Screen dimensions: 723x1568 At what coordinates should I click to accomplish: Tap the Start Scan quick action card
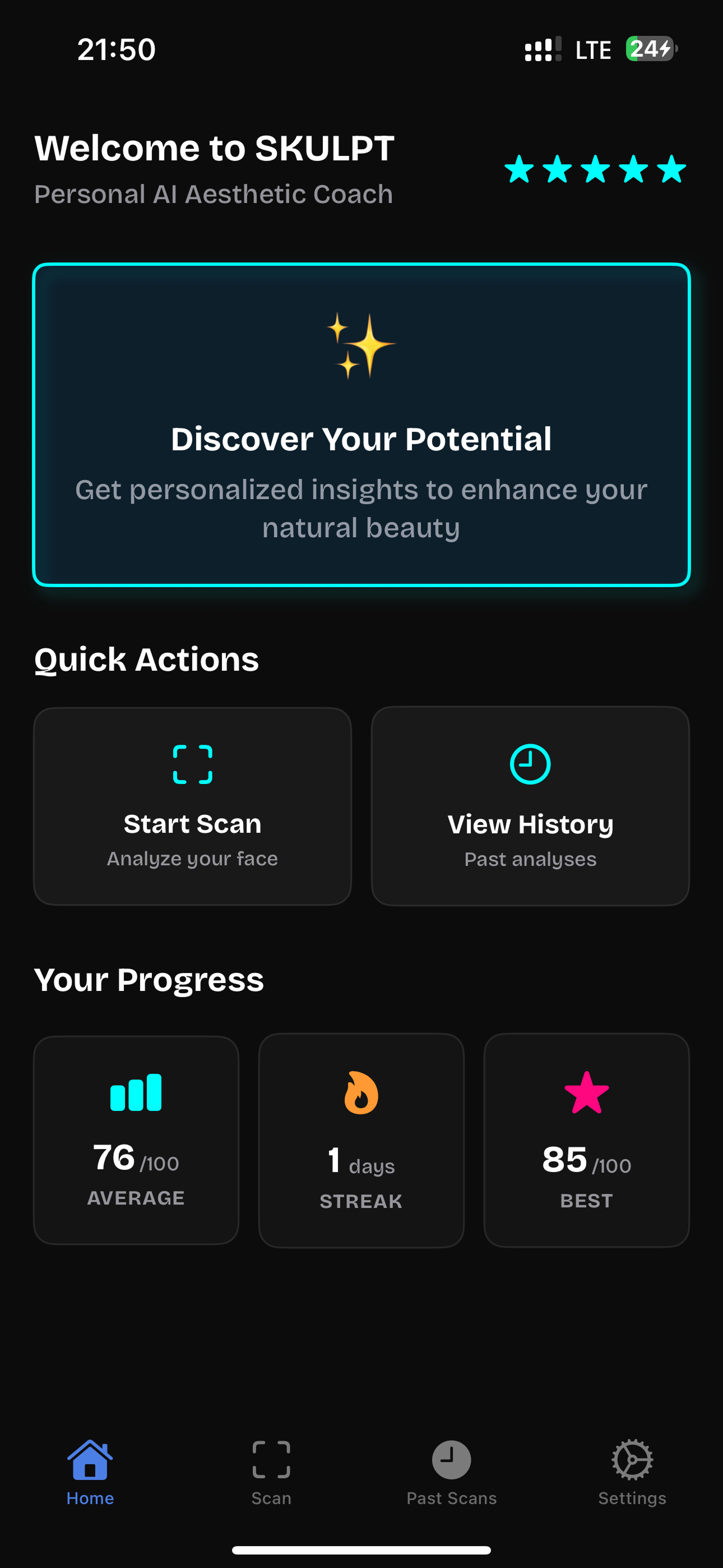192,806
